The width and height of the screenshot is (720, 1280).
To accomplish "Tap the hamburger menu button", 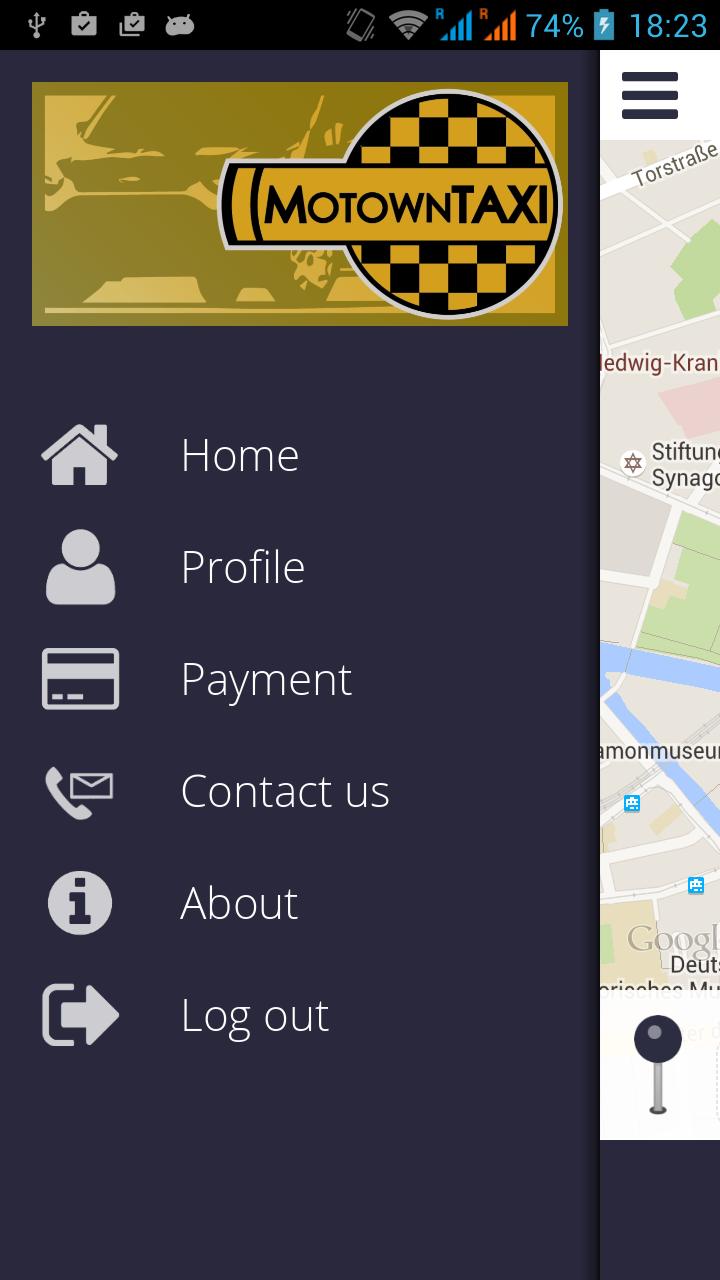I will 650,96.
